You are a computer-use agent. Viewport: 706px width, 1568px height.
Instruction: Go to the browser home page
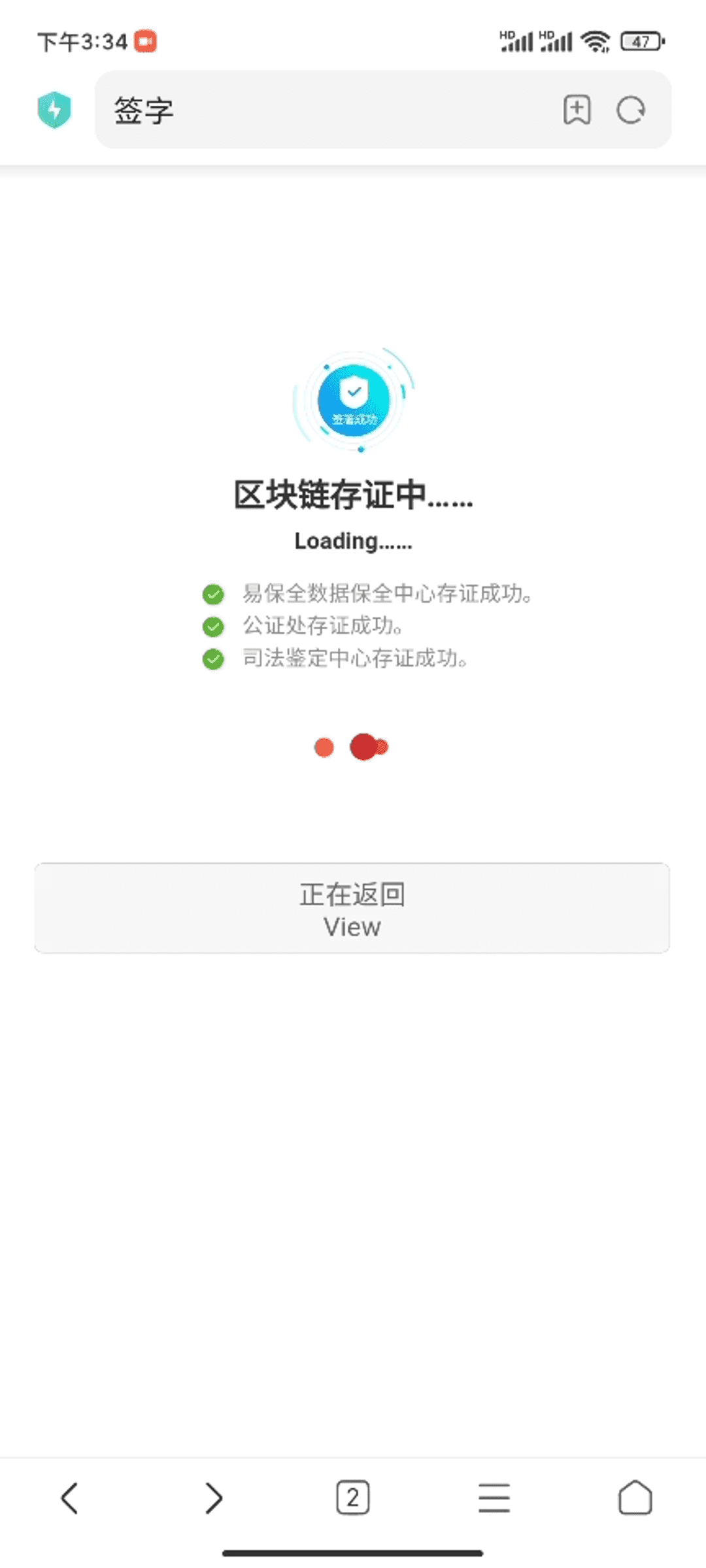(635, 1497)
